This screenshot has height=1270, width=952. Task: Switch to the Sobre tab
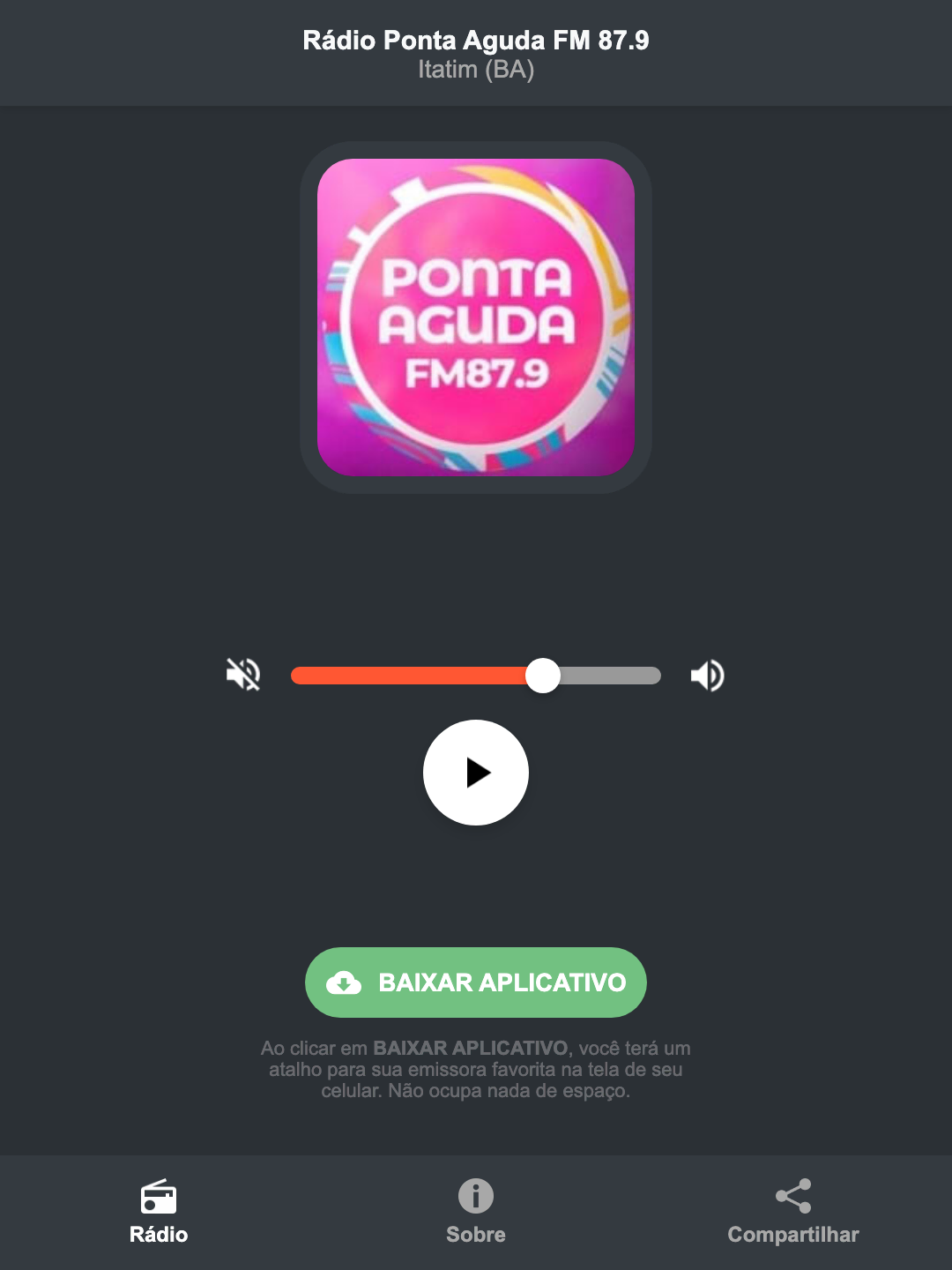tap(475, 1213)
